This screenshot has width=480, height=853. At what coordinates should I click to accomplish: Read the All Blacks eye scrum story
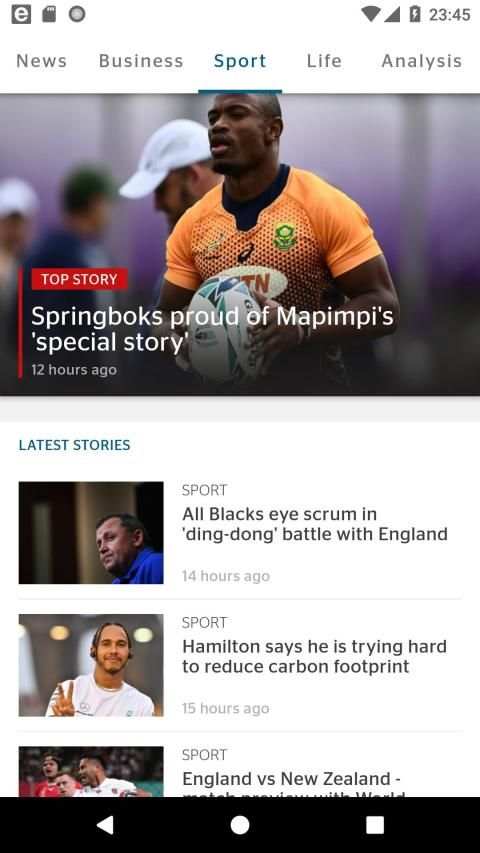240,533
